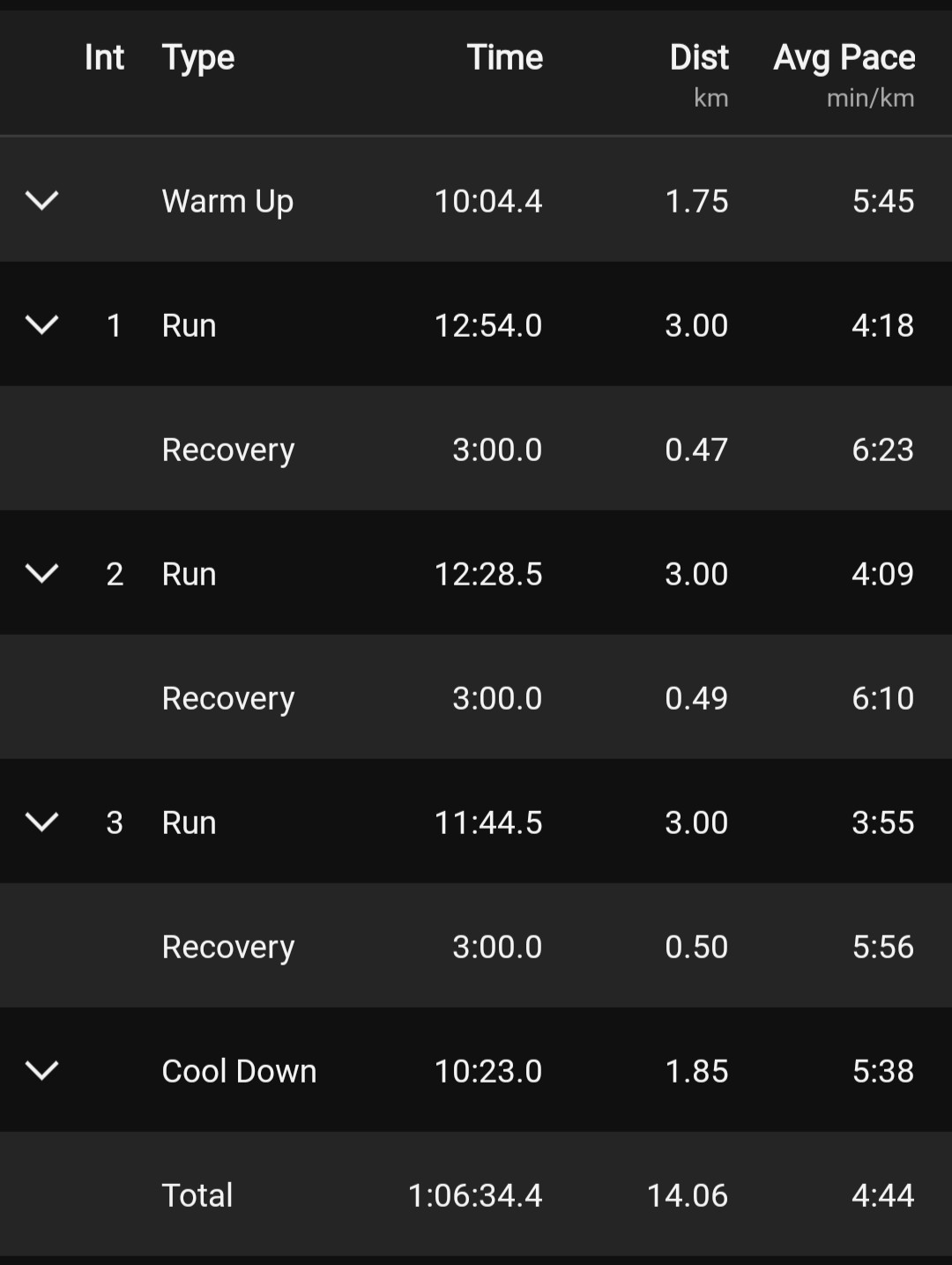Expand interval 3 Run details
Screen dimensions: 952x1265
click(x=41, y=822)
